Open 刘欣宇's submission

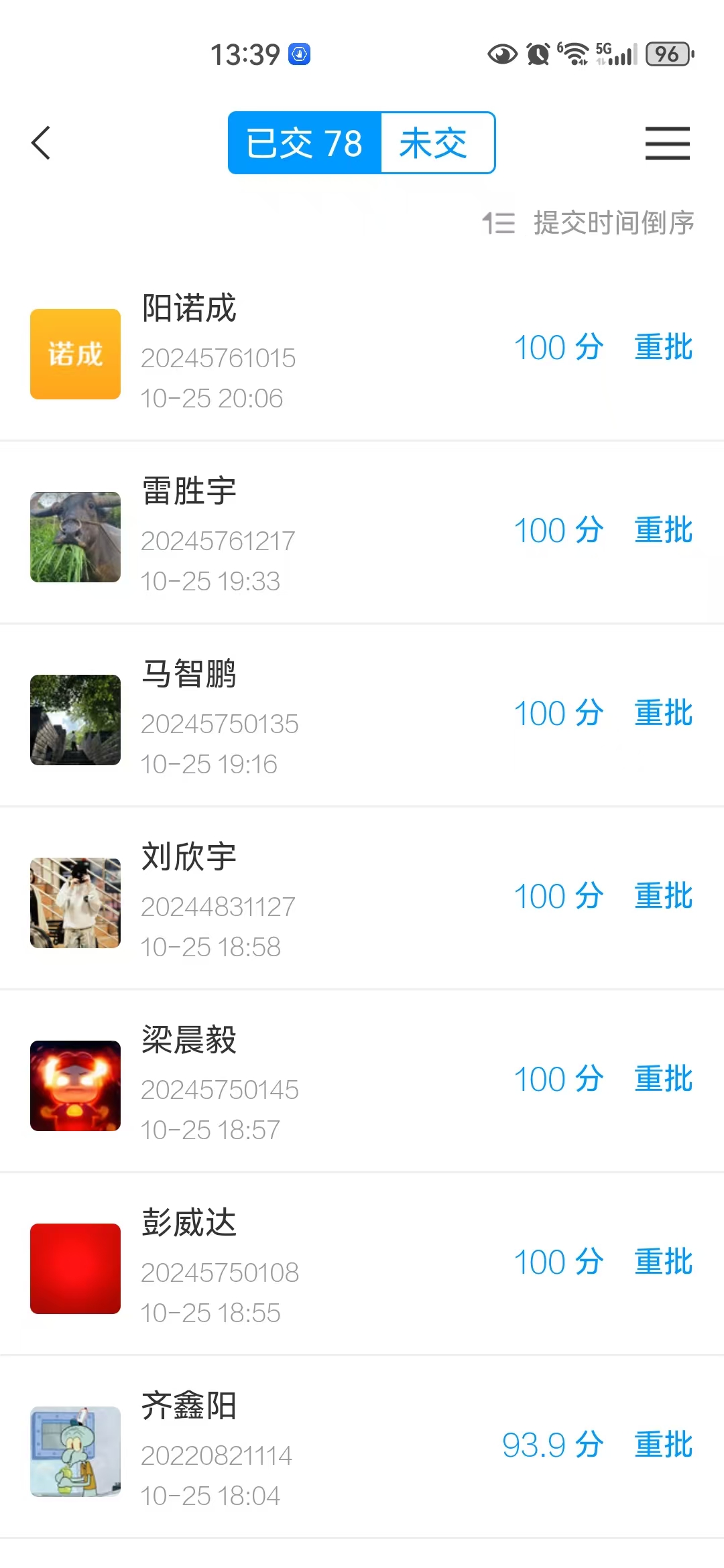(x=268, y=901)
